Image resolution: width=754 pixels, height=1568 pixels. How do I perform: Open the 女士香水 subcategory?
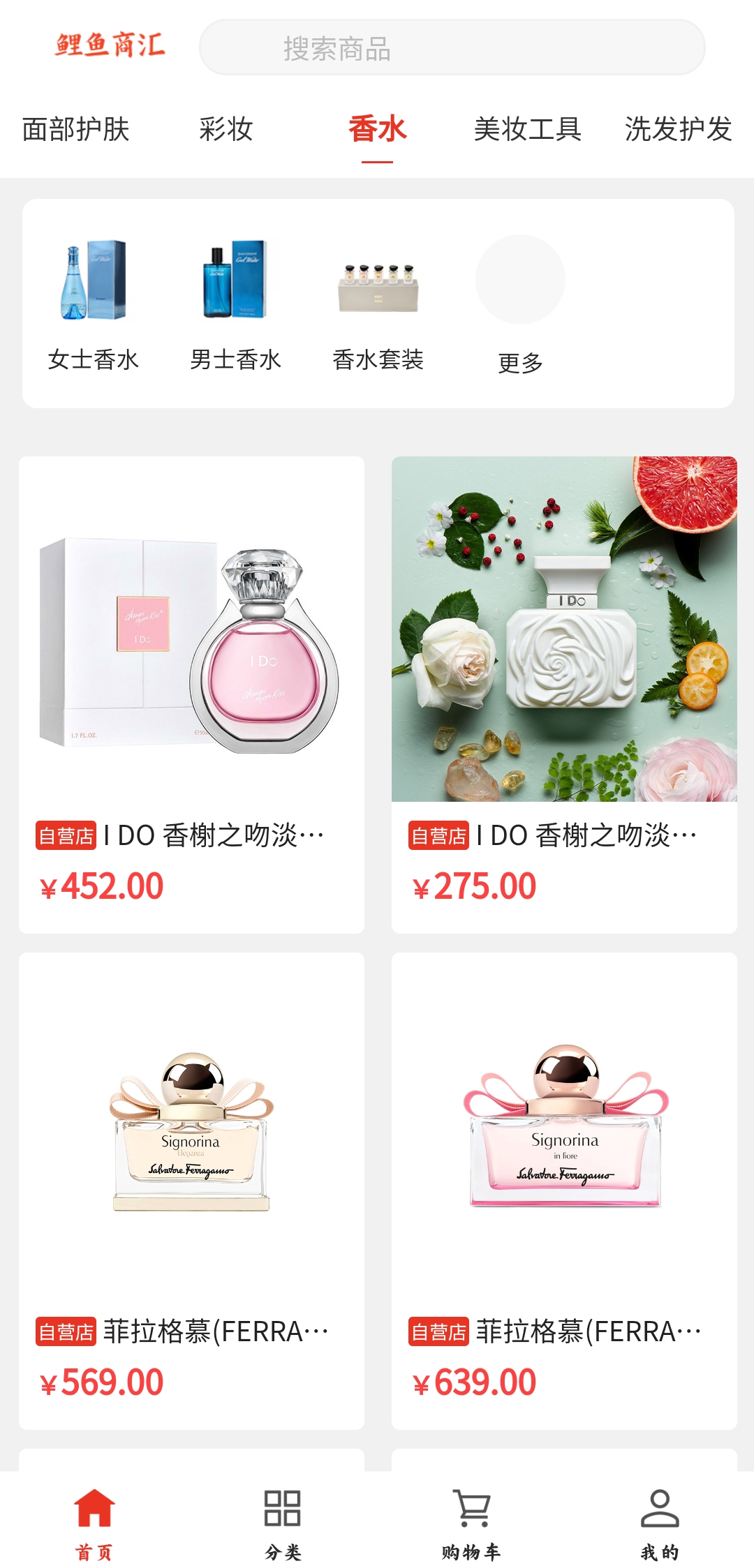[94, 304]
